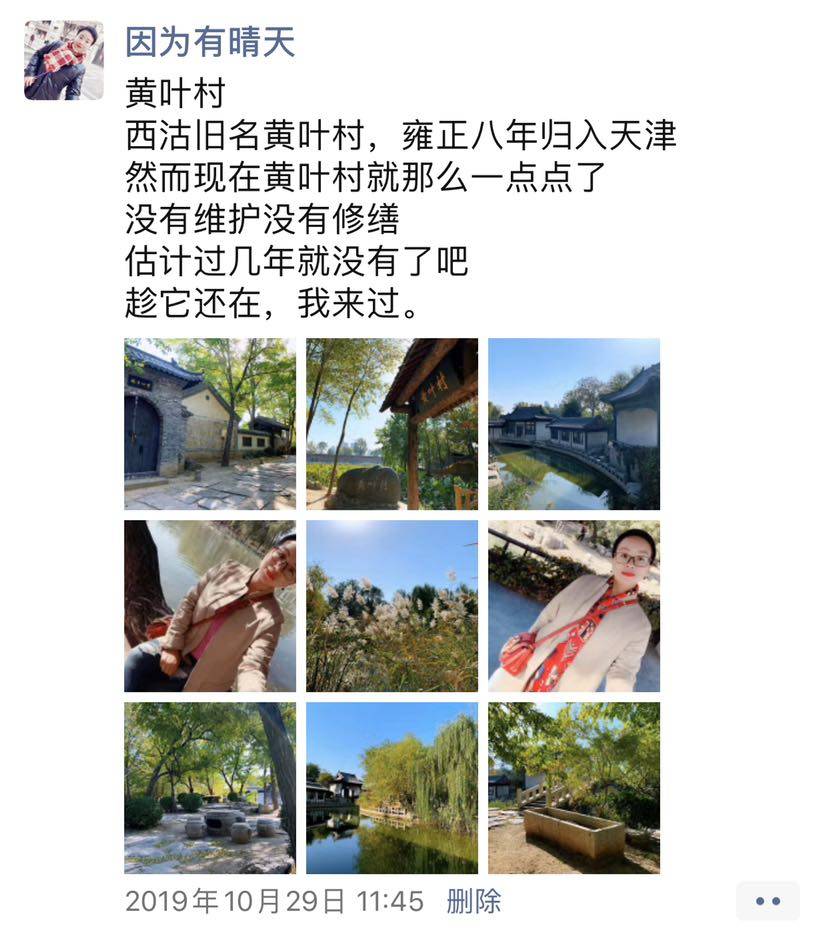This screenshot has height=932, width=828.
Task: Open the photo of the stone trough
Action: tap(574, 788)
